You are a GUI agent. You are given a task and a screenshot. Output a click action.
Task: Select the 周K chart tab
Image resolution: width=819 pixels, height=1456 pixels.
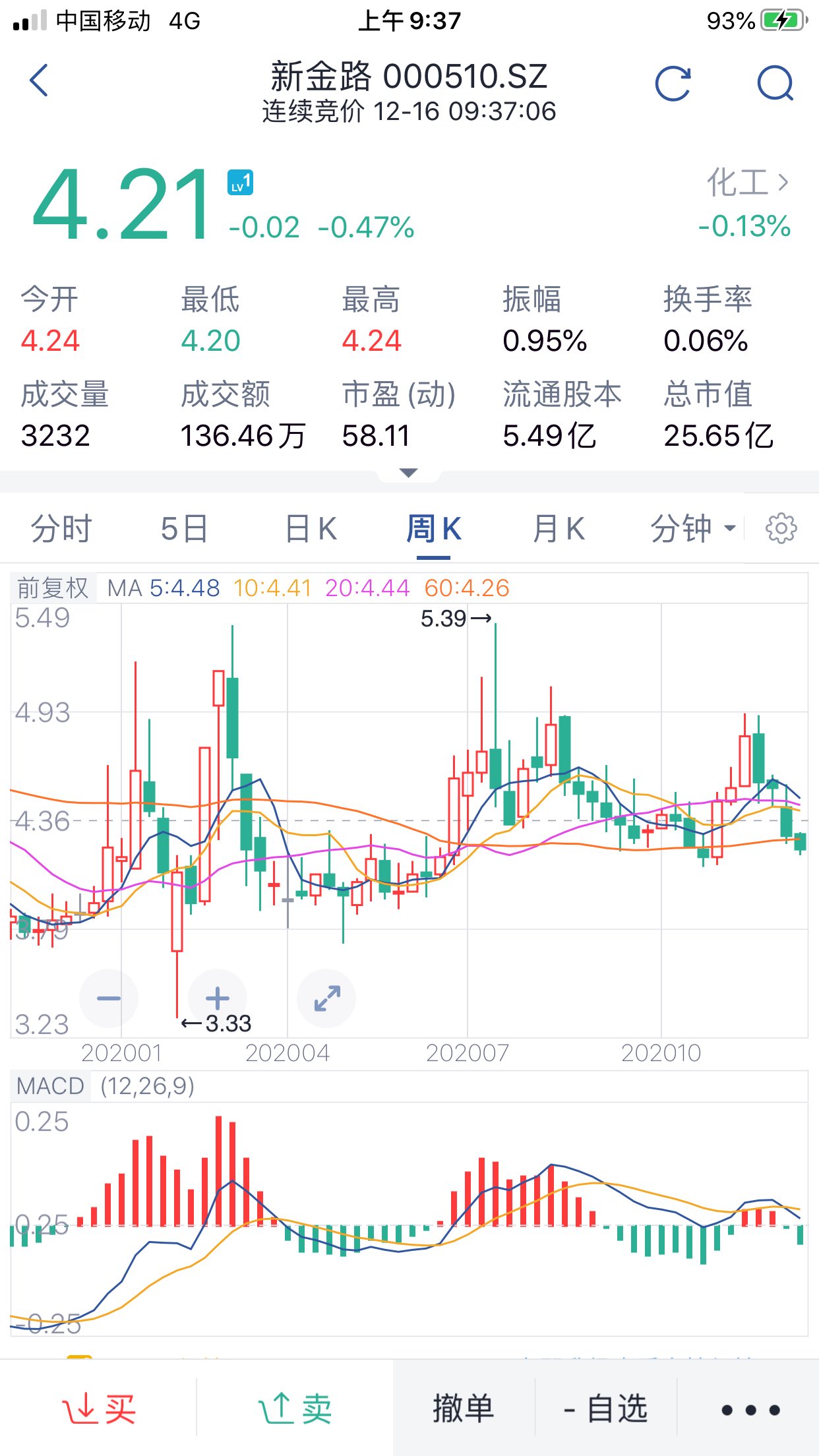coord(433,529)
